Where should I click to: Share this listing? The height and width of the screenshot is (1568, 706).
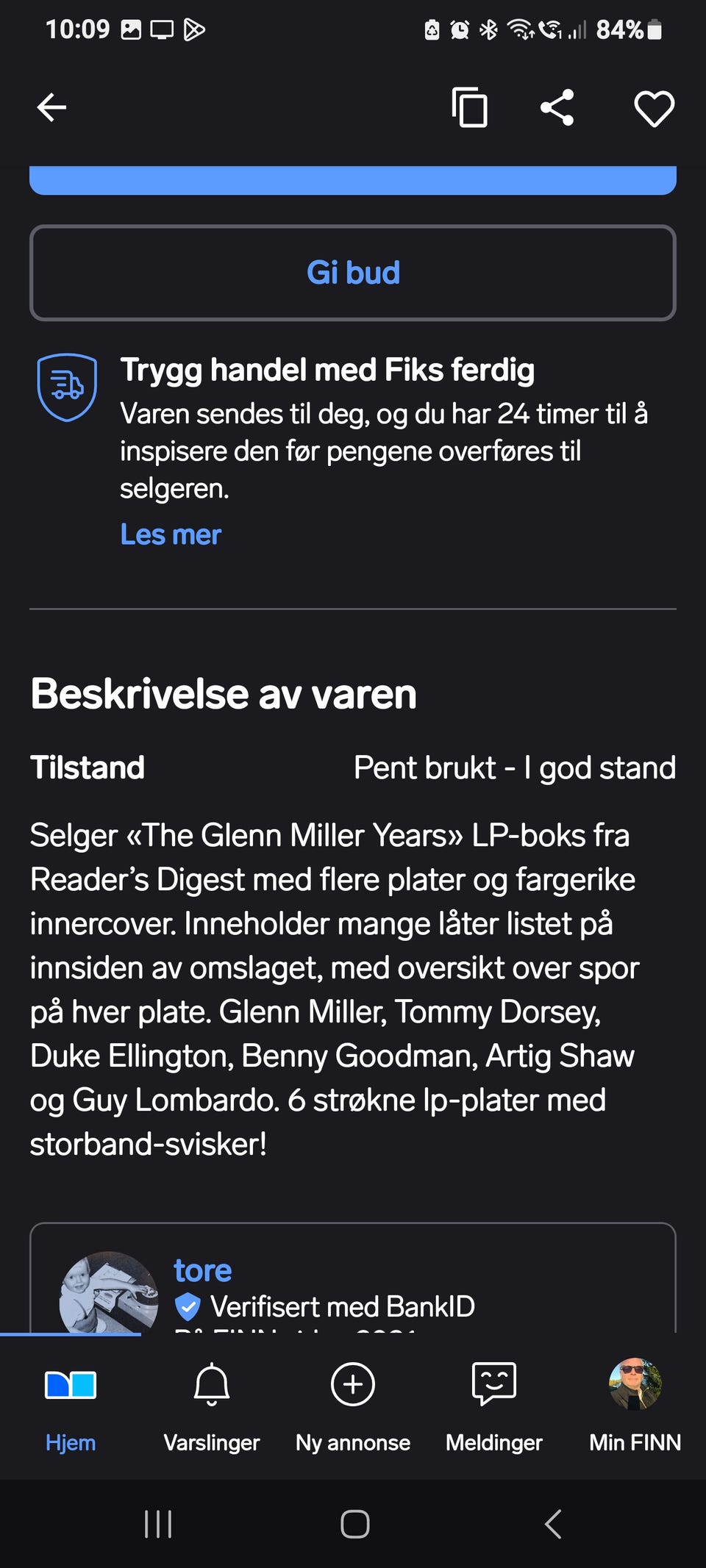(x=557, y=107)
